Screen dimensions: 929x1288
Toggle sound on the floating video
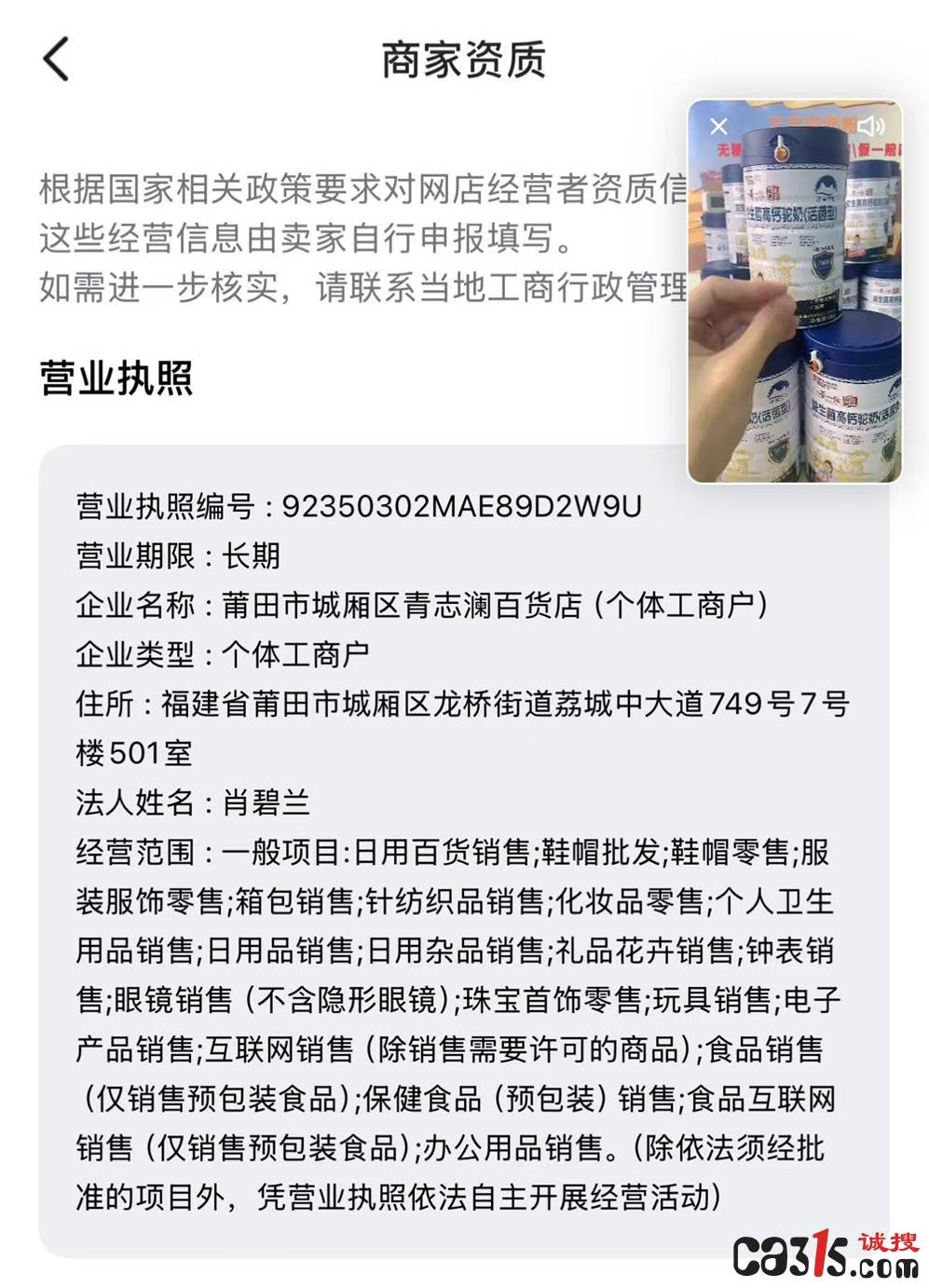(871, 127)
